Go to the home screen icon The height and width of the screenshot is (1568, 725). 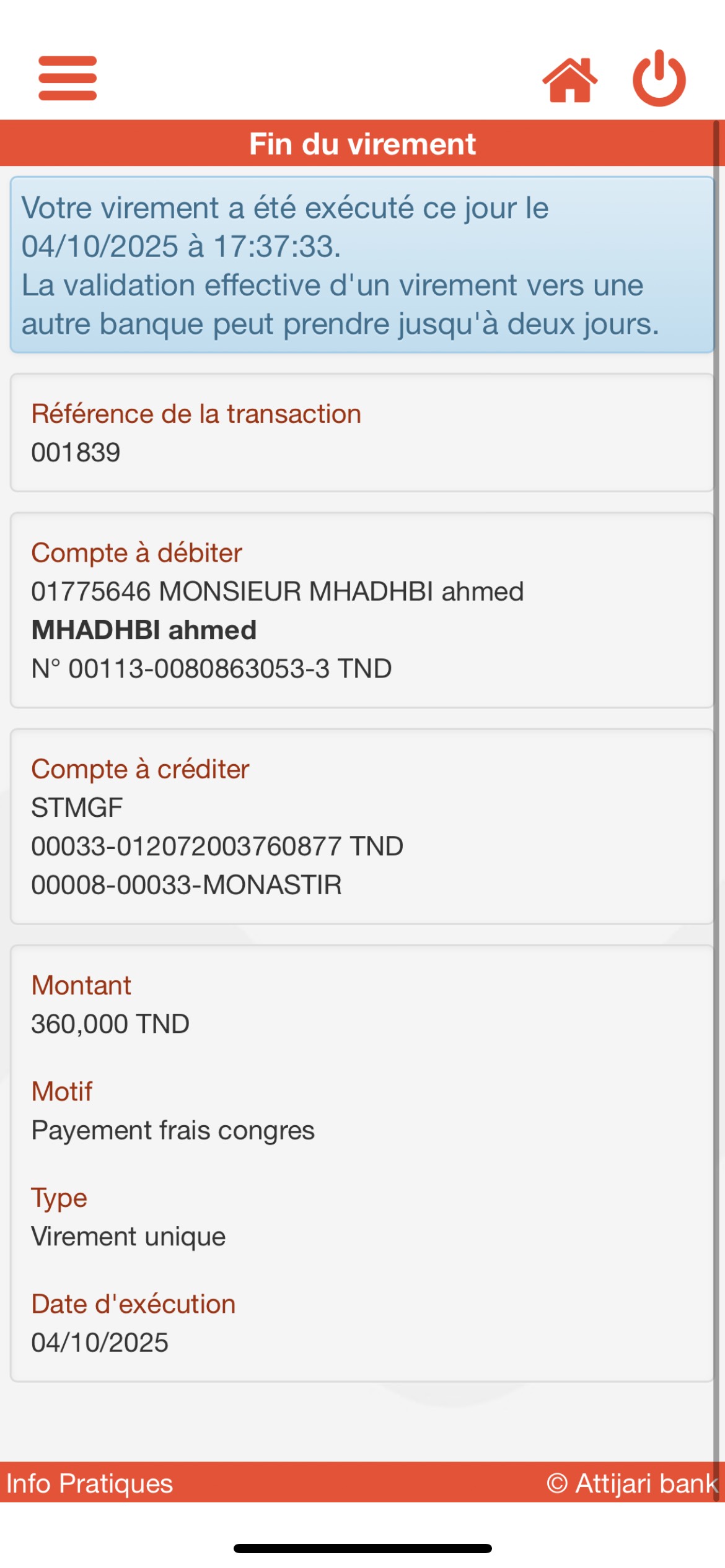569,80
